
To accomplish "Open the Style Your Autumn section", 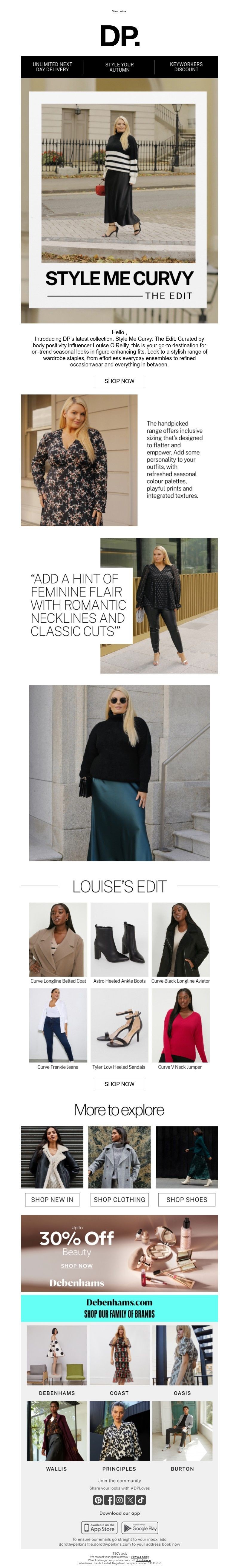I will [119, 67].
